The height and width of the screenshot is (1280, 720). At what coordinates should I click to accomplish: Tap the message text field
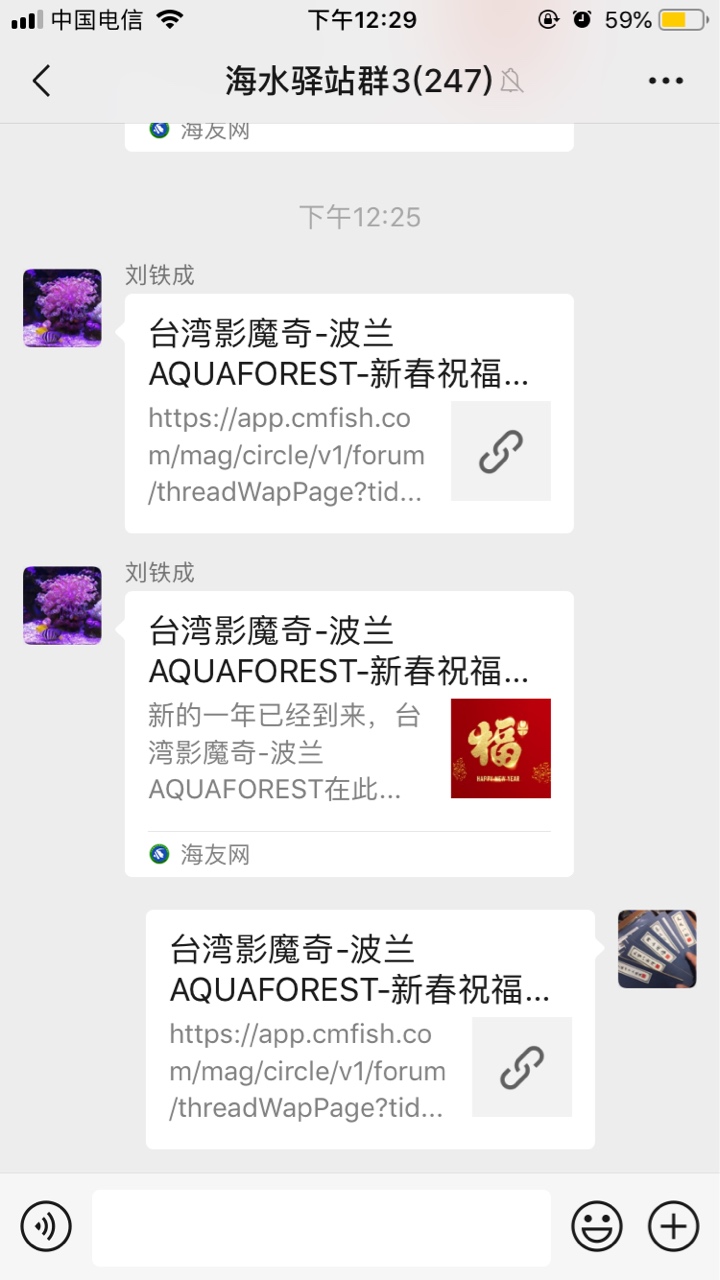(321, 1227)
